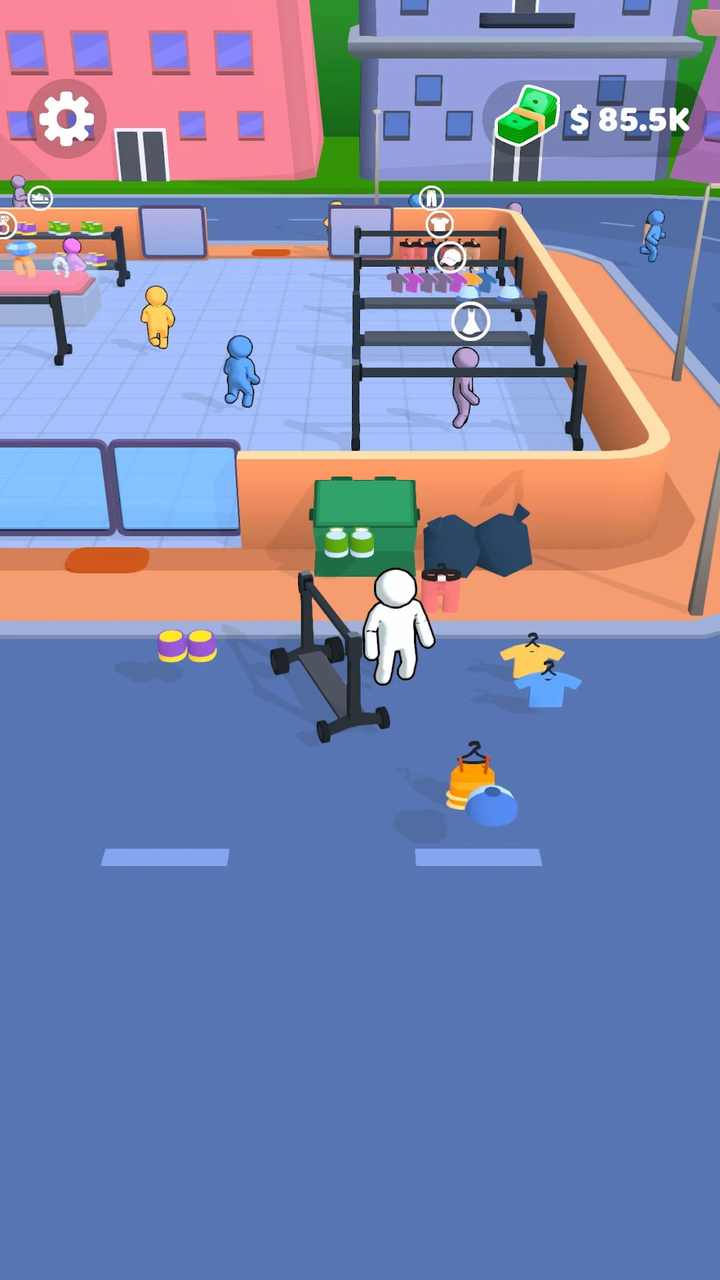
Task: Open the settings gear
Action: coord(66,120)
